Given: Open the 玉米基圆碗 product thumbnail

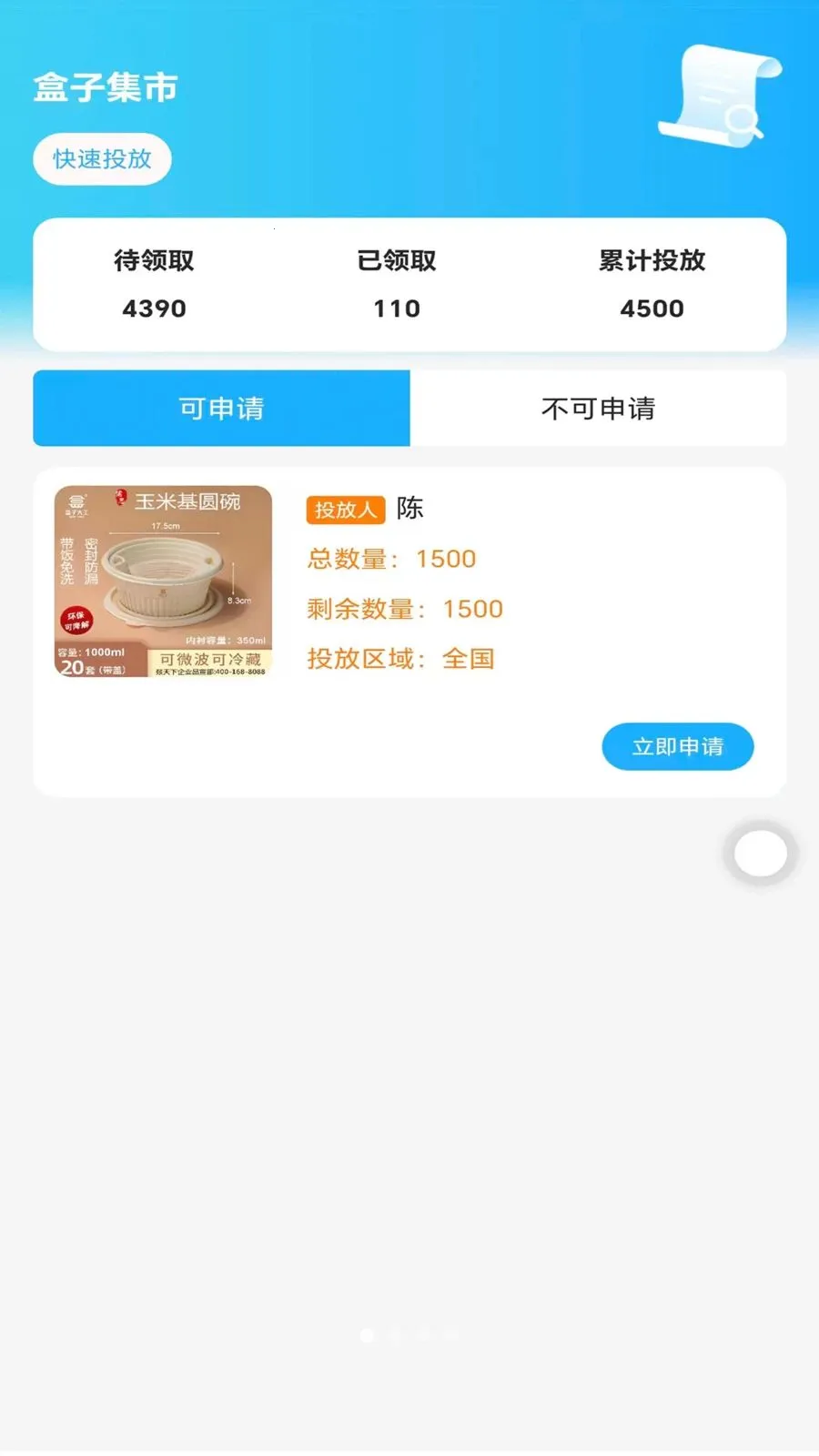Looking at the screenshot, I should click(x=164, y=581).
